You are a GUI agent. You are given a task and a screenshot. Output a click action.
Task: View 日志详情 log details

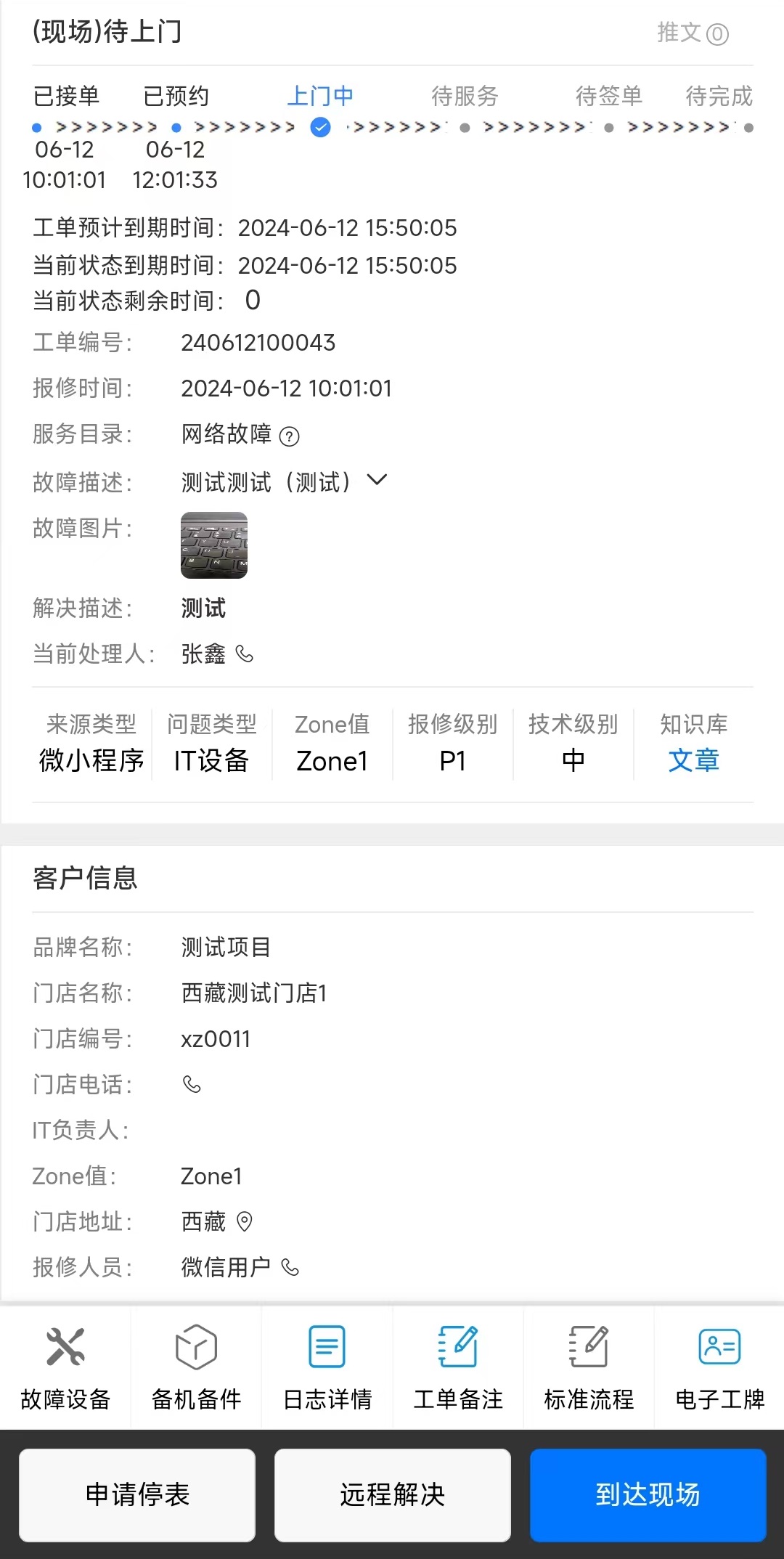point(327,1367)
